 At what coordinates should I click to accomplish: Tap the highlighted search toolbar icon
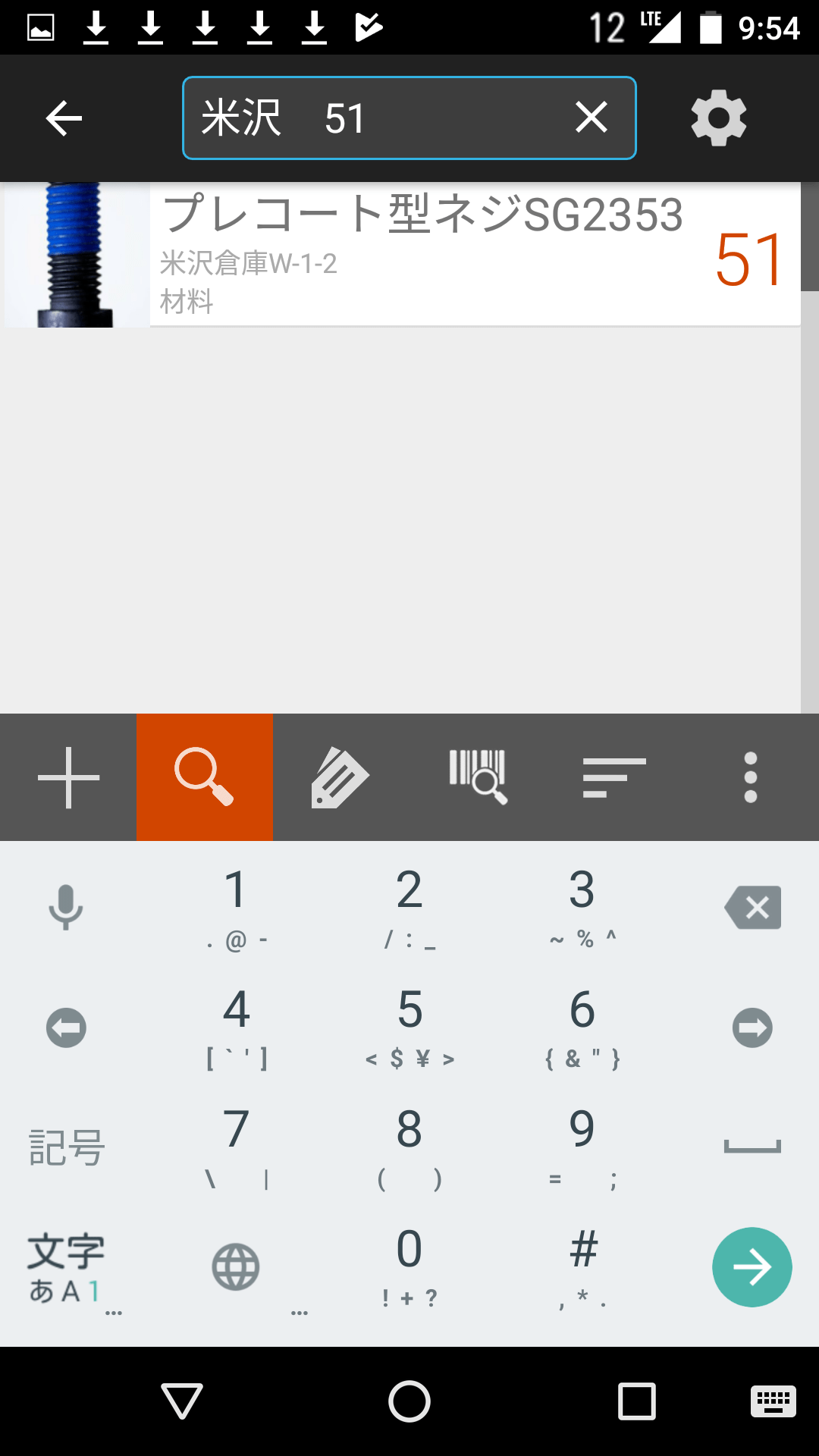[205, 777]
